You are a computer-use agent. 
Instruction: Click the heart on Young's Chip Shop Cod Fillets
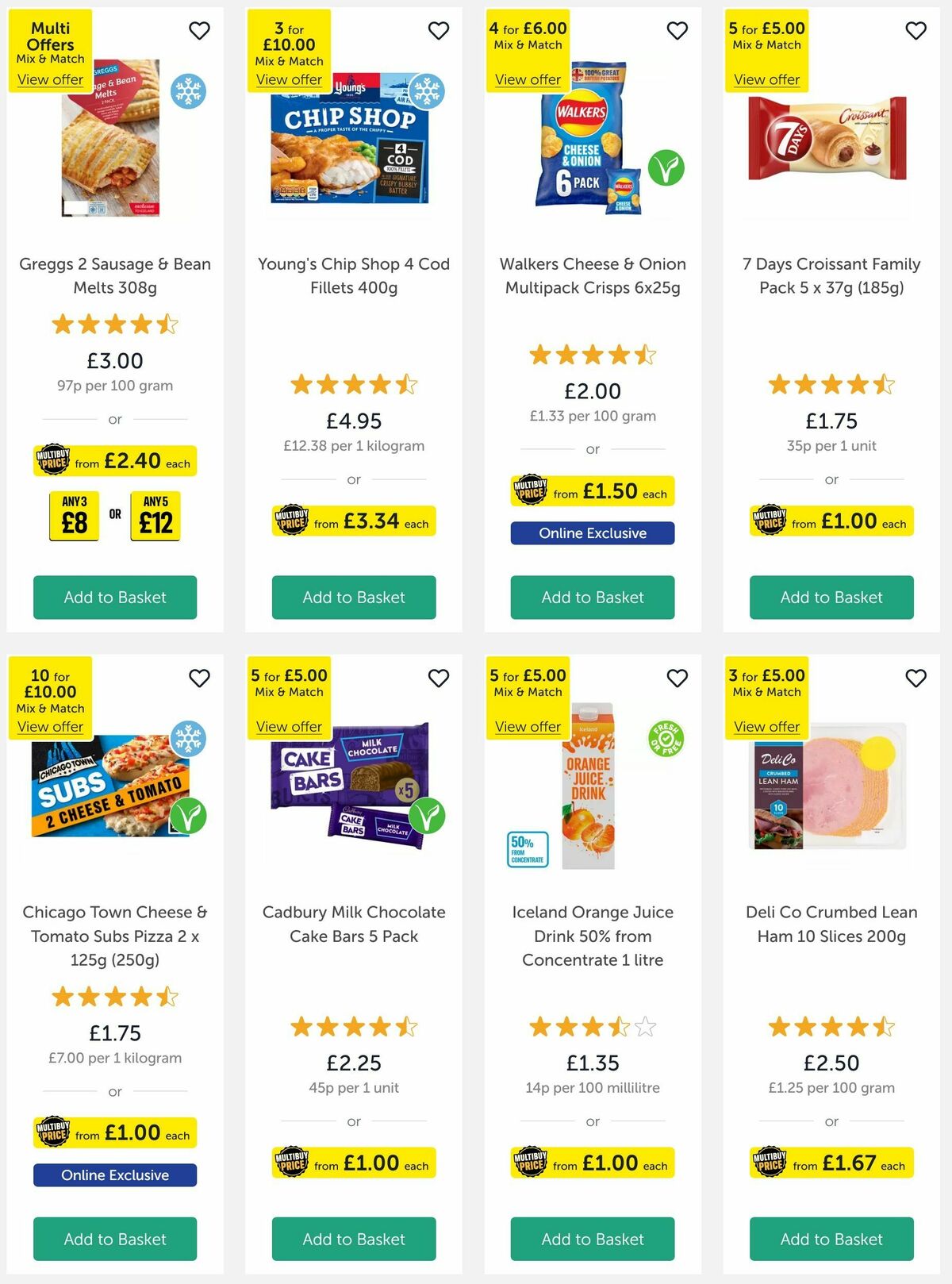point(438,30)
